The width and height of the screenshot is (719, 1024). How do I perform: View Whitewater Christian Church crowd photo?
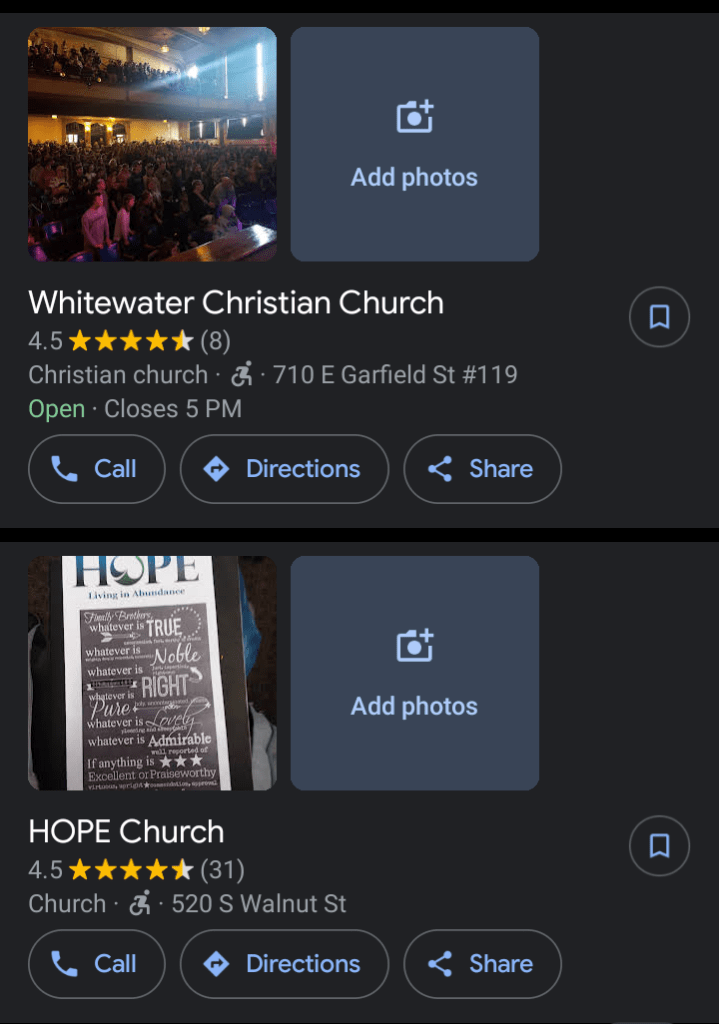[x=152, y=144]
